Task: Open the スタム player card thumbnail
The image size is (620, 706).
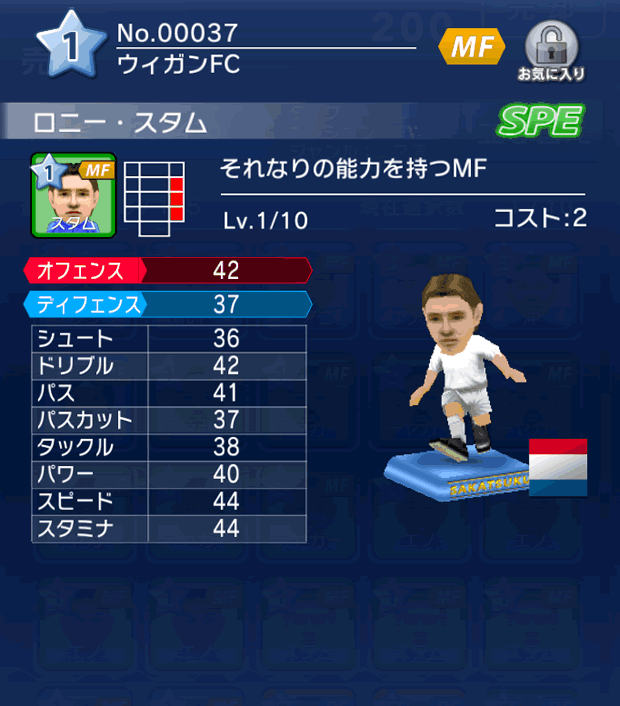Action: pyautogui.click(x=74, y=194)
